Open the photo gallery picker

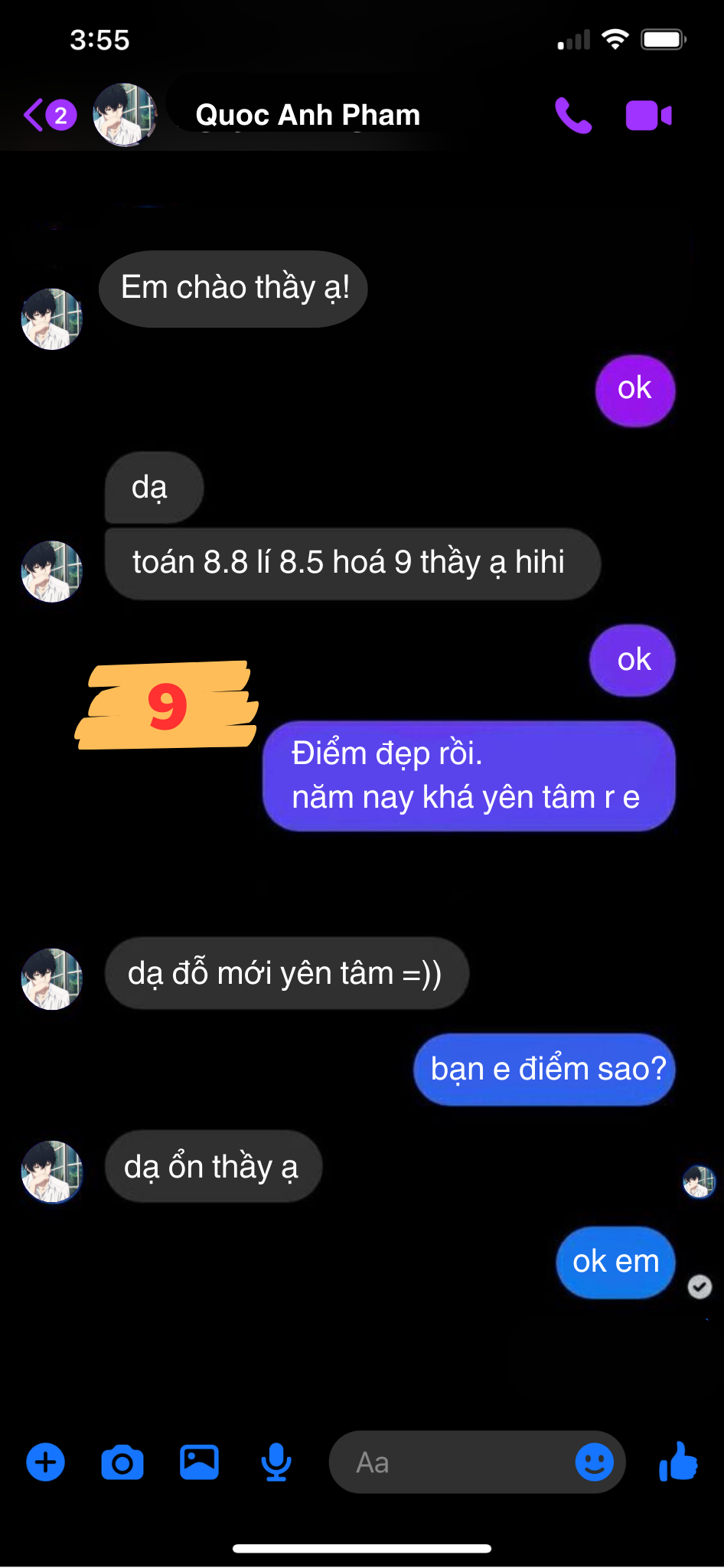[x=199, y=1462]
